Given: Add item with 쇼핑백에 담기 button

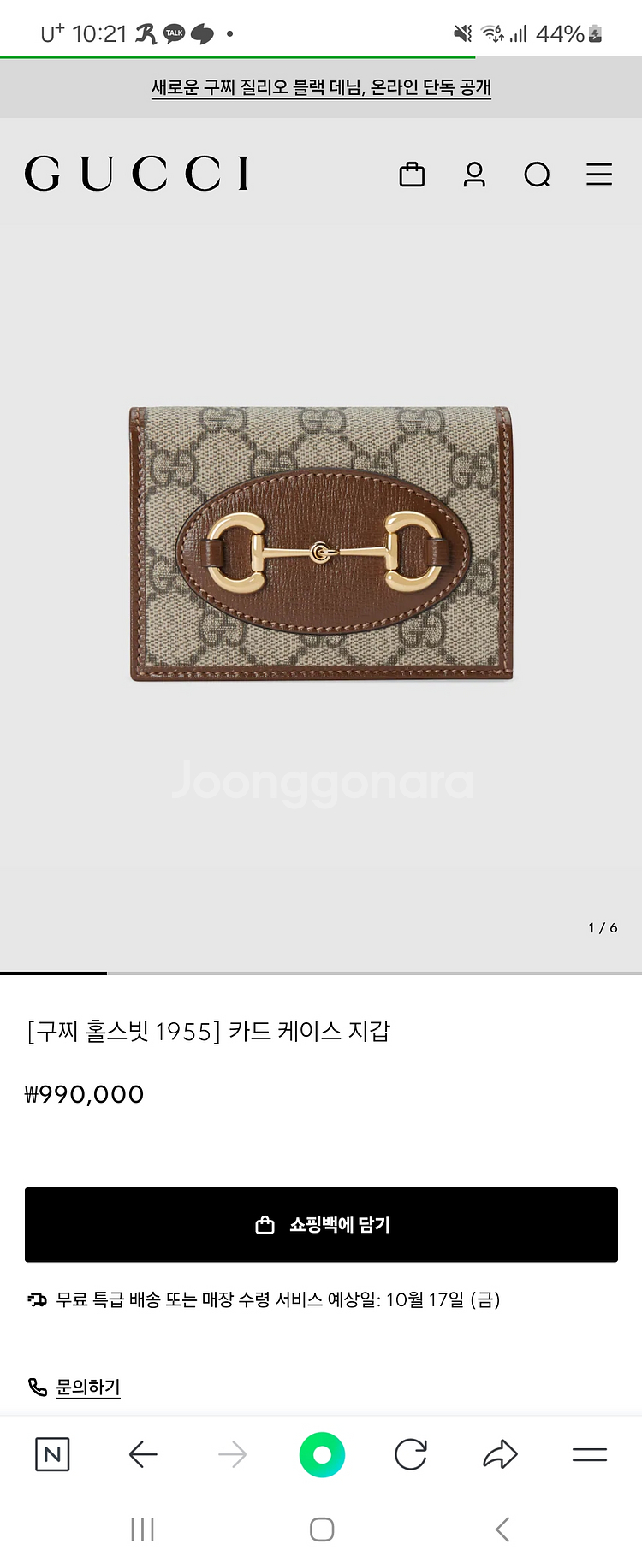Looking at the screenshot, I should 321,1224.
